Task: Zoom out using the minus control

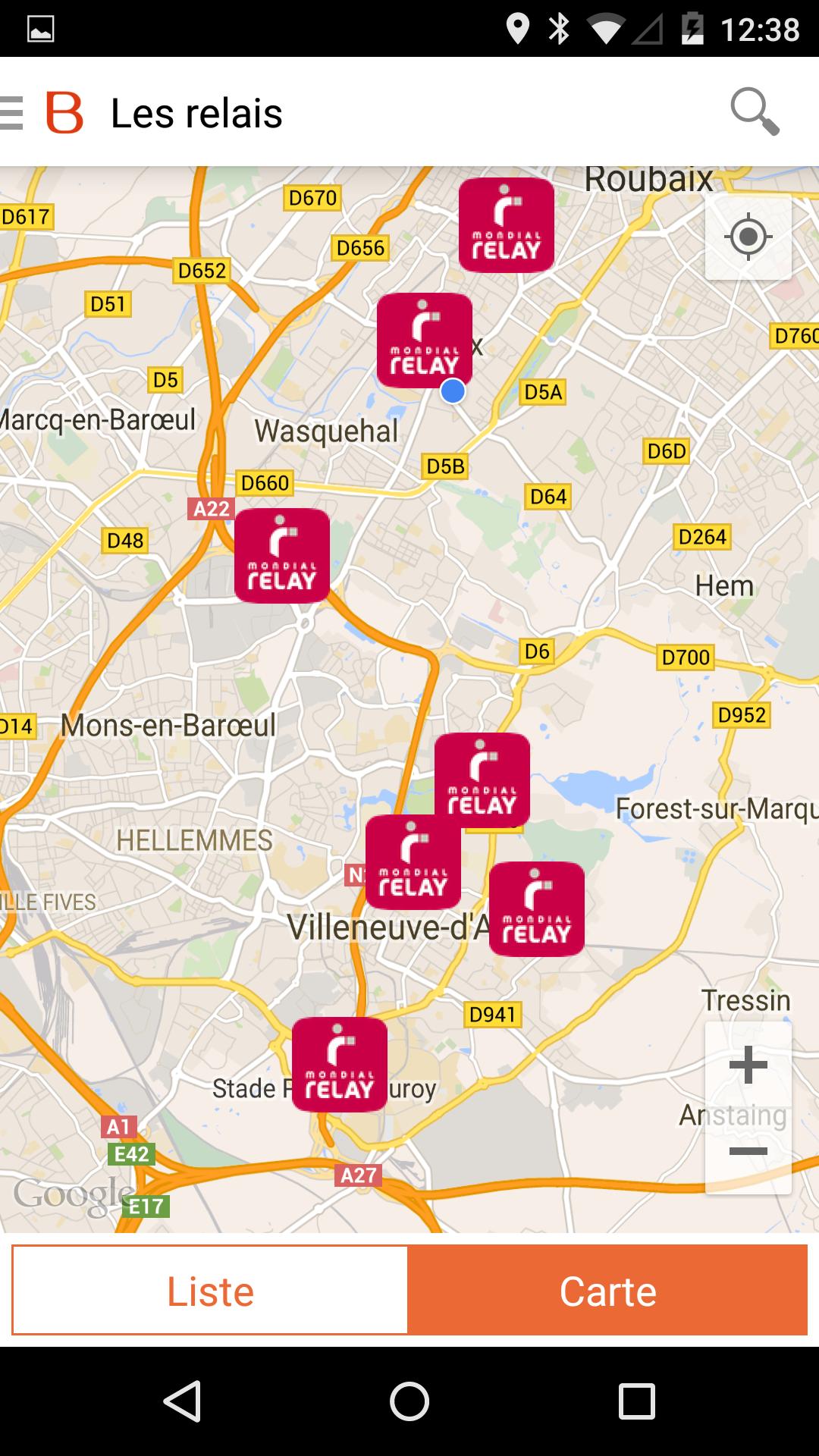Action: 748,1151
